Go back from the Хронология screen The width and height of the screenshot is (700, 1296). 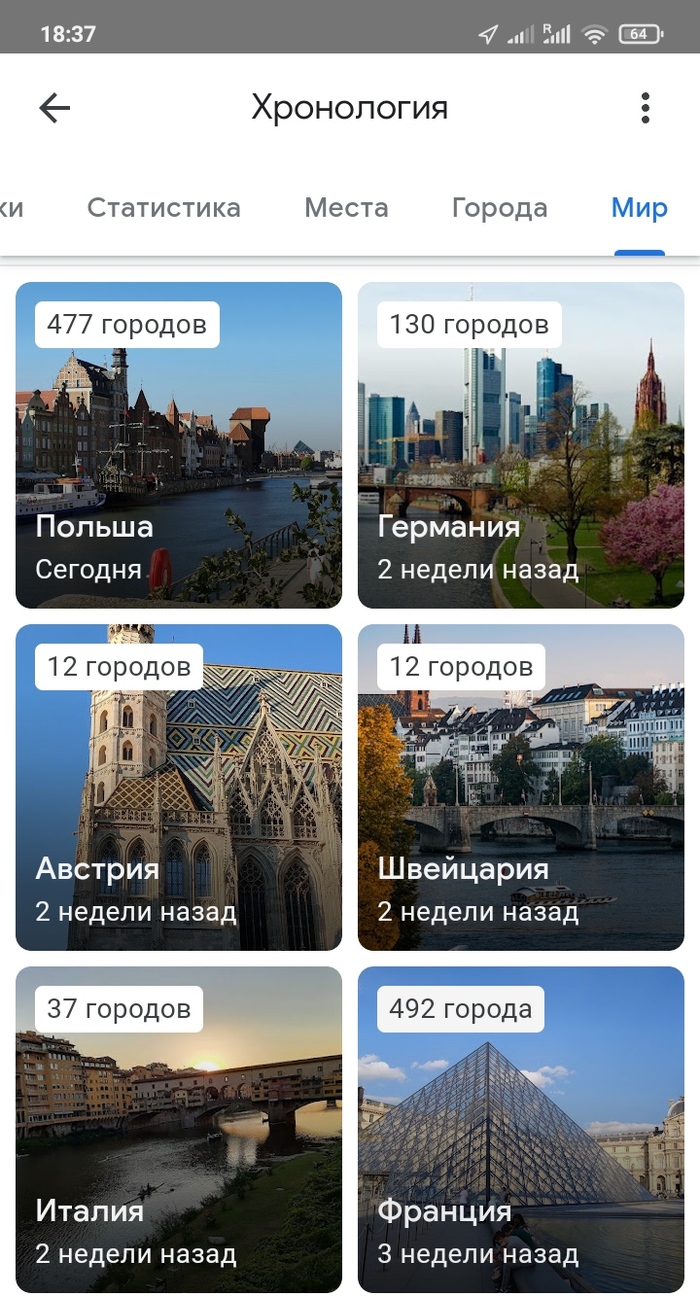click(55, 108)
